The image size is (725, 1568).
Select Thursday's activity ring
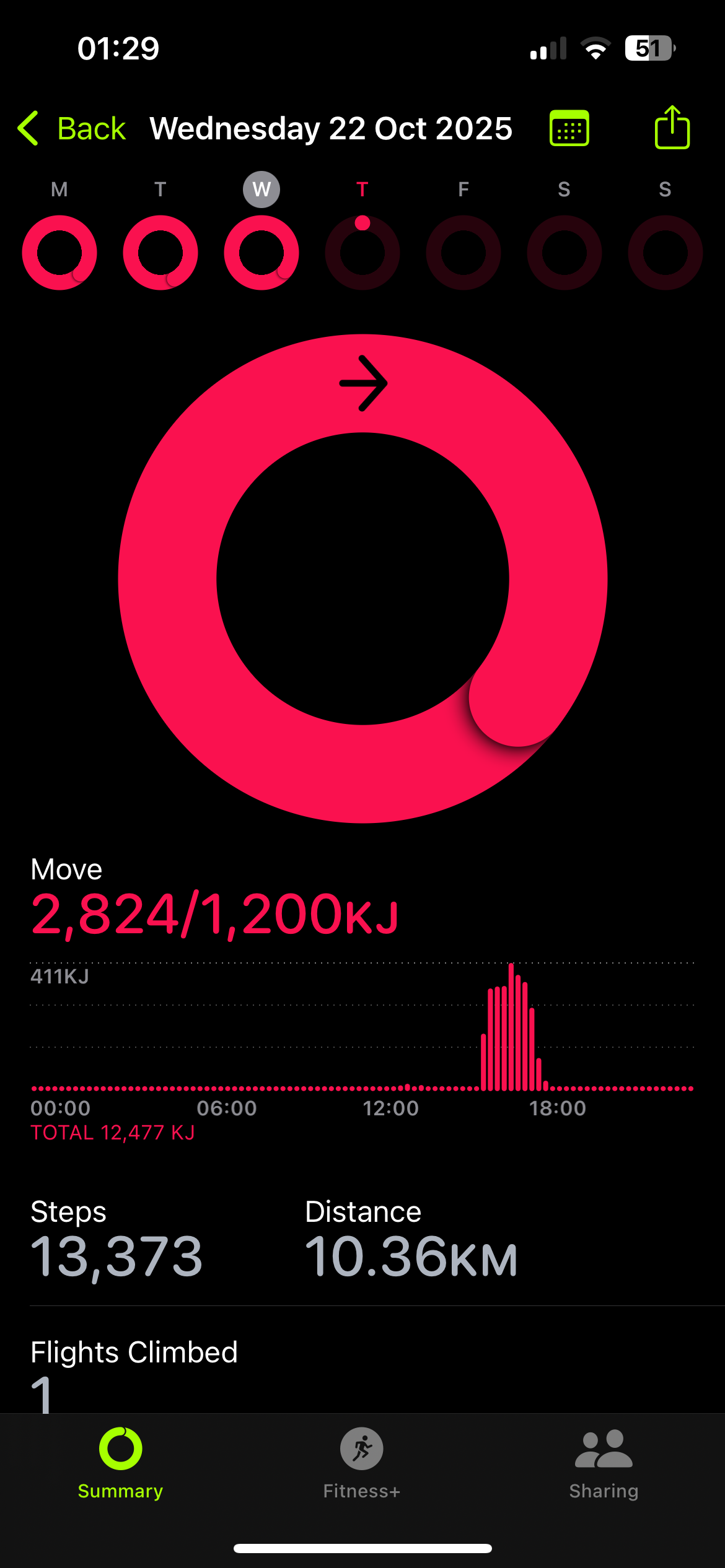tap(362, 252)
